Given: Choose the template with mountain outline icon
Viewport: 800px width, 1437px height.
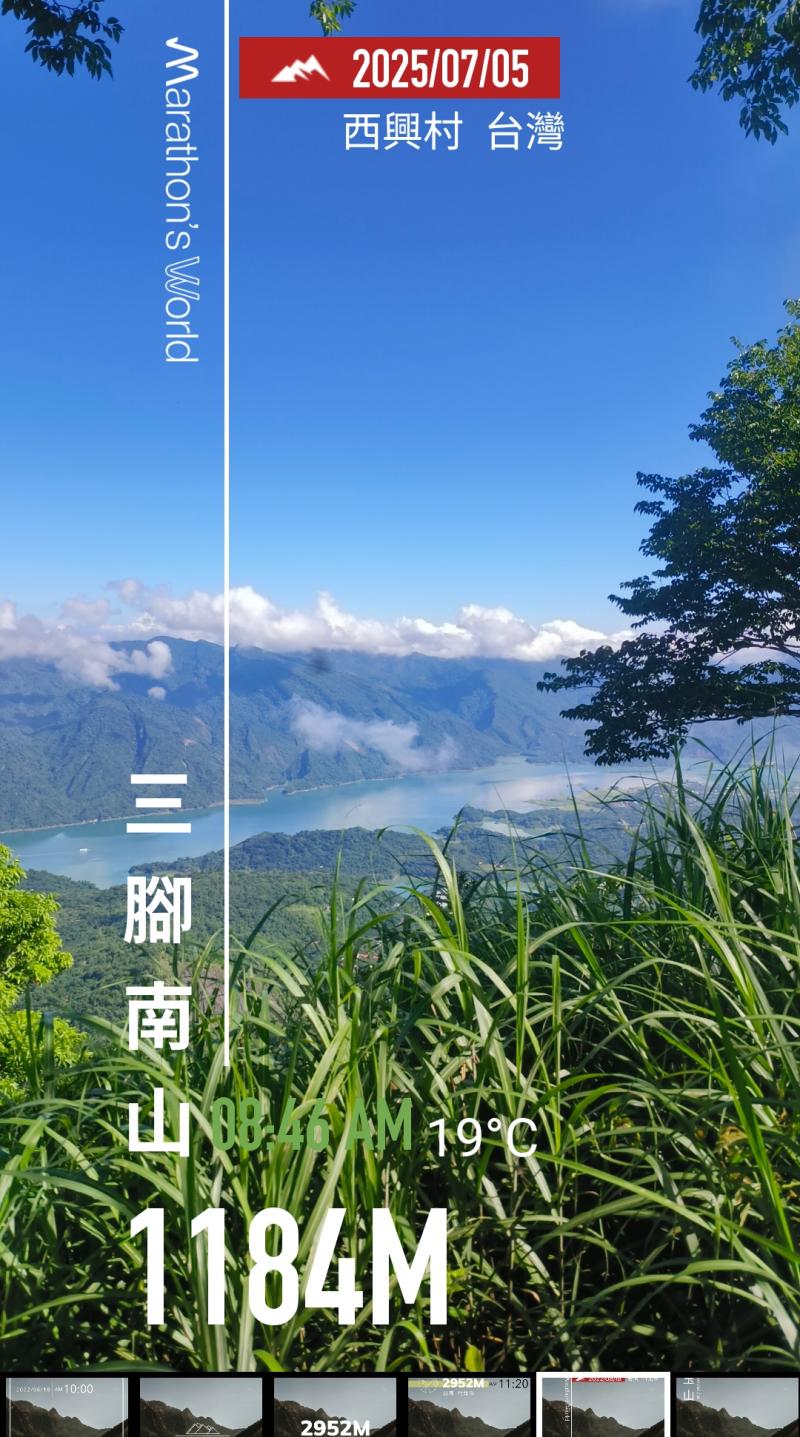Looking at the screenshot, I should point(201,1406).
